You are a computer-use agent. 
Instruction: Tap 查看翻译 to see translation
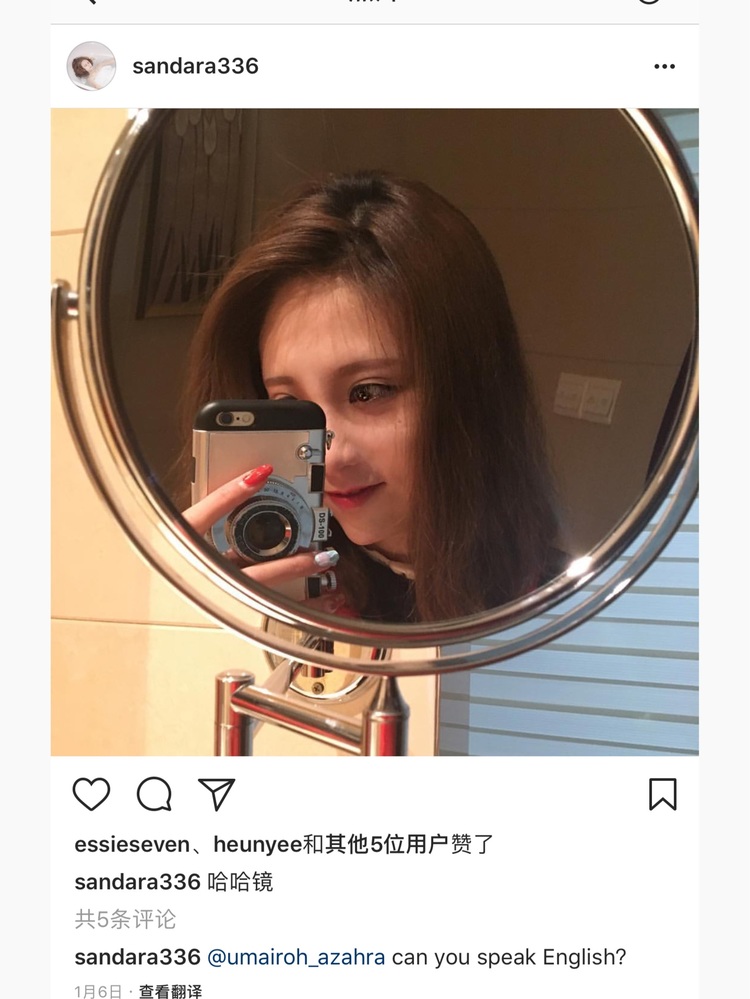tap(170, 991)
